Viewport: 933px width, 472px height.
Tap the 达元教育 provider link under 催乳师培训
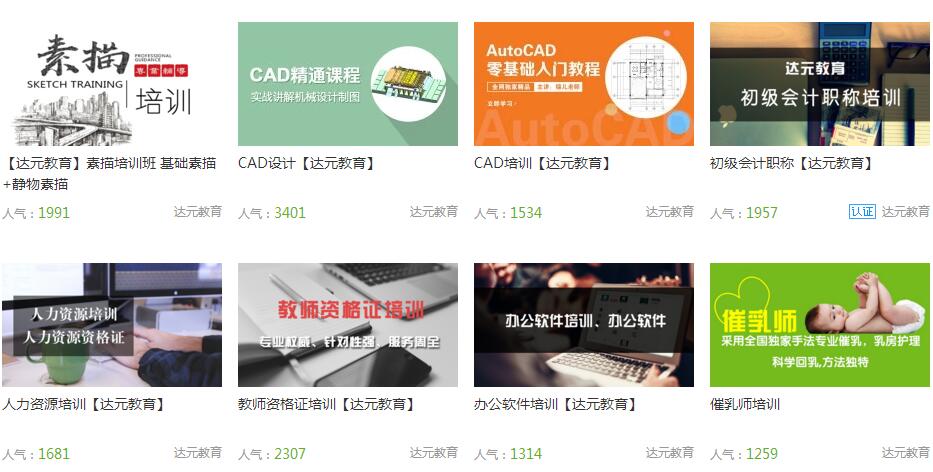click(x=906, y=453)
